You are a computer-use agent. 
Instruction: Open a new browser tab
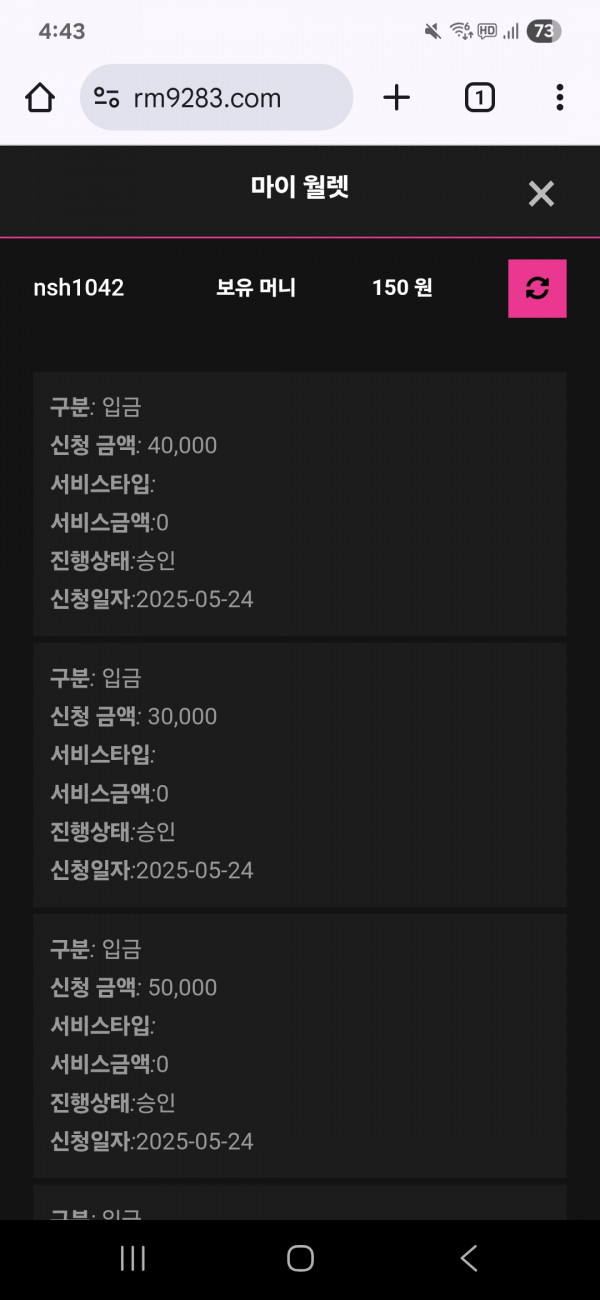coord(397,98)
